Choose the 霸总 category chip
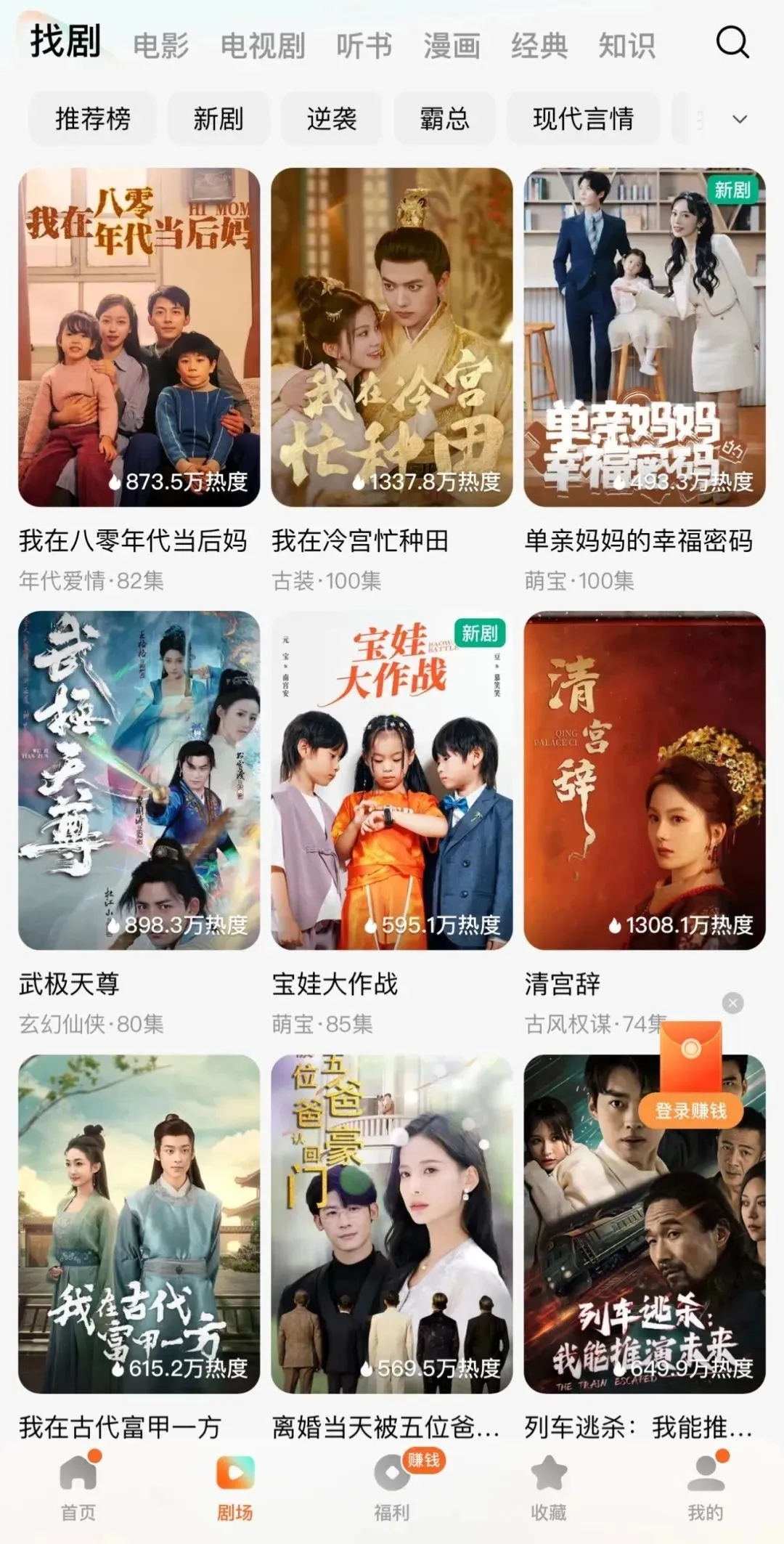 click(444, 119)
